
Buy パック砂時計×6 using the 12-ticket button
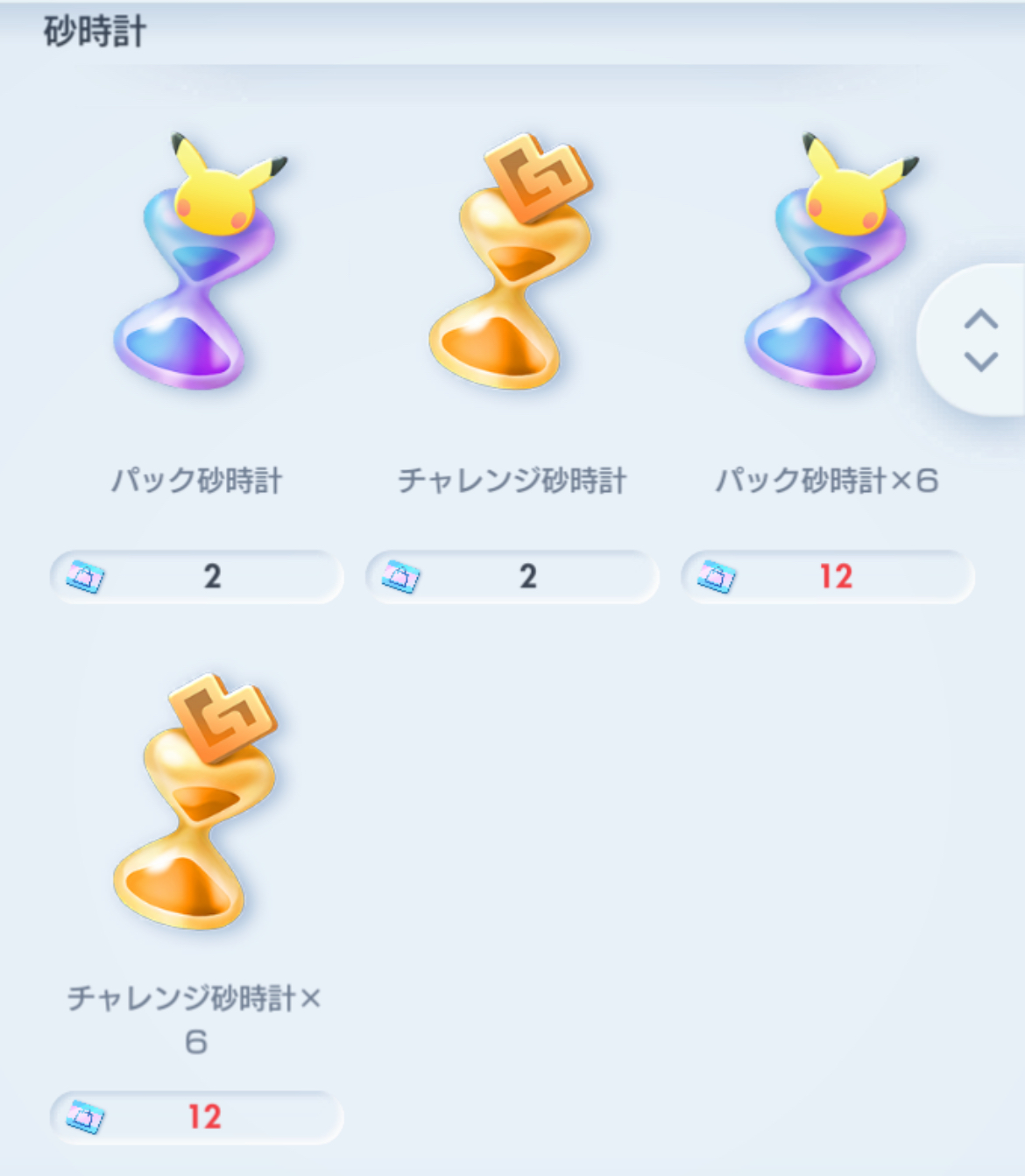[x=827, y=576]
